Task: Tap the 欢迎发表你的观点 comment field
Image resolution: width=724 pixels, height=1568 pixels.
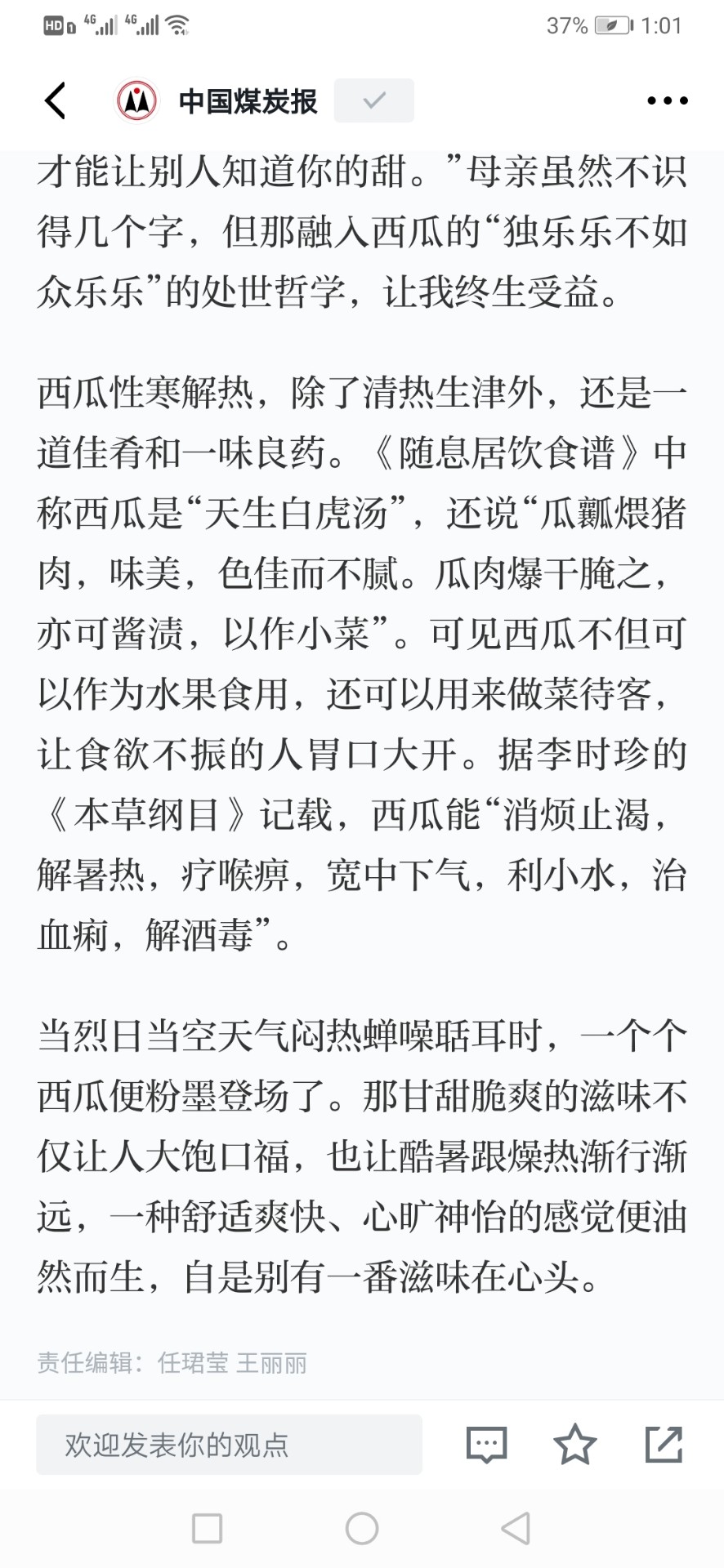Action: click(229, 1445)
